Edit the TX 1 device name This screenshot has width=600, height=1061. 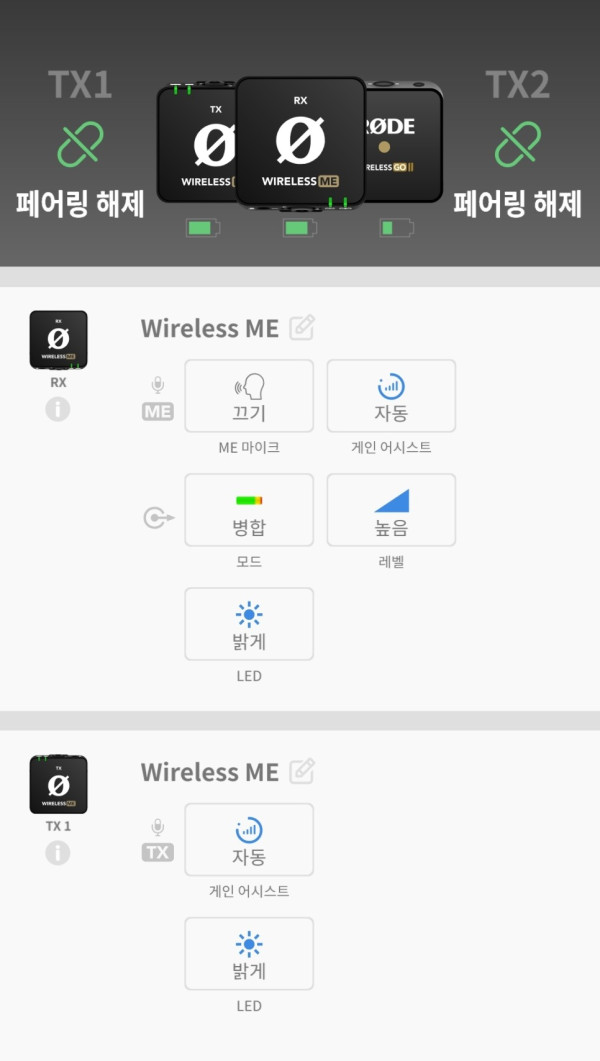click(302, 771)
